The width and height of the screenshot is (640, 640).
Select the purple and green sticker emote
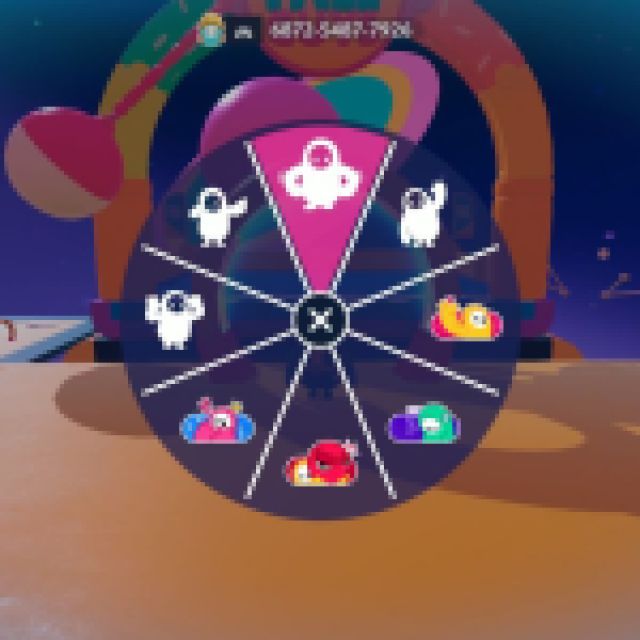point(422,424)
